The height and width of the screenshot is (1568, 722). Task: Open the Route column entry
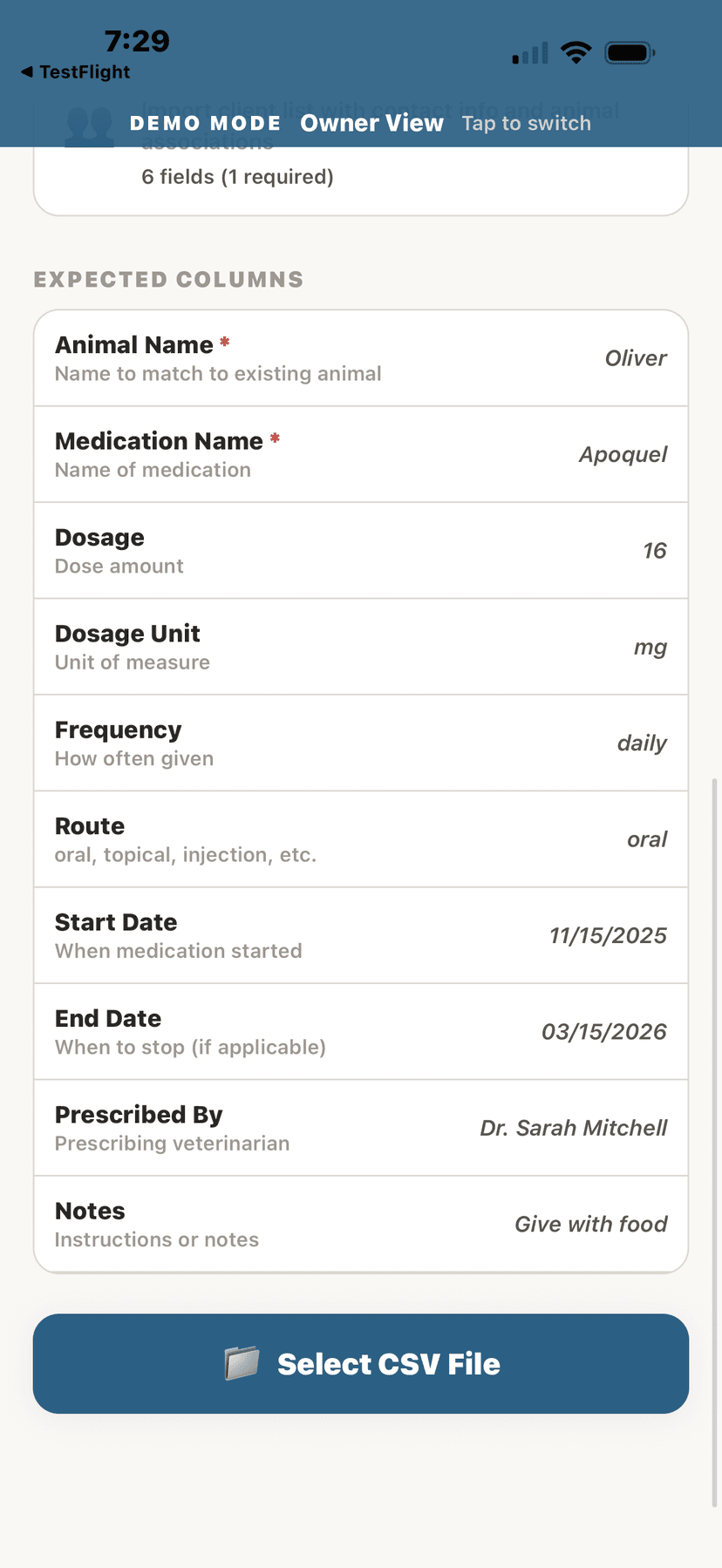click(360, 838)
